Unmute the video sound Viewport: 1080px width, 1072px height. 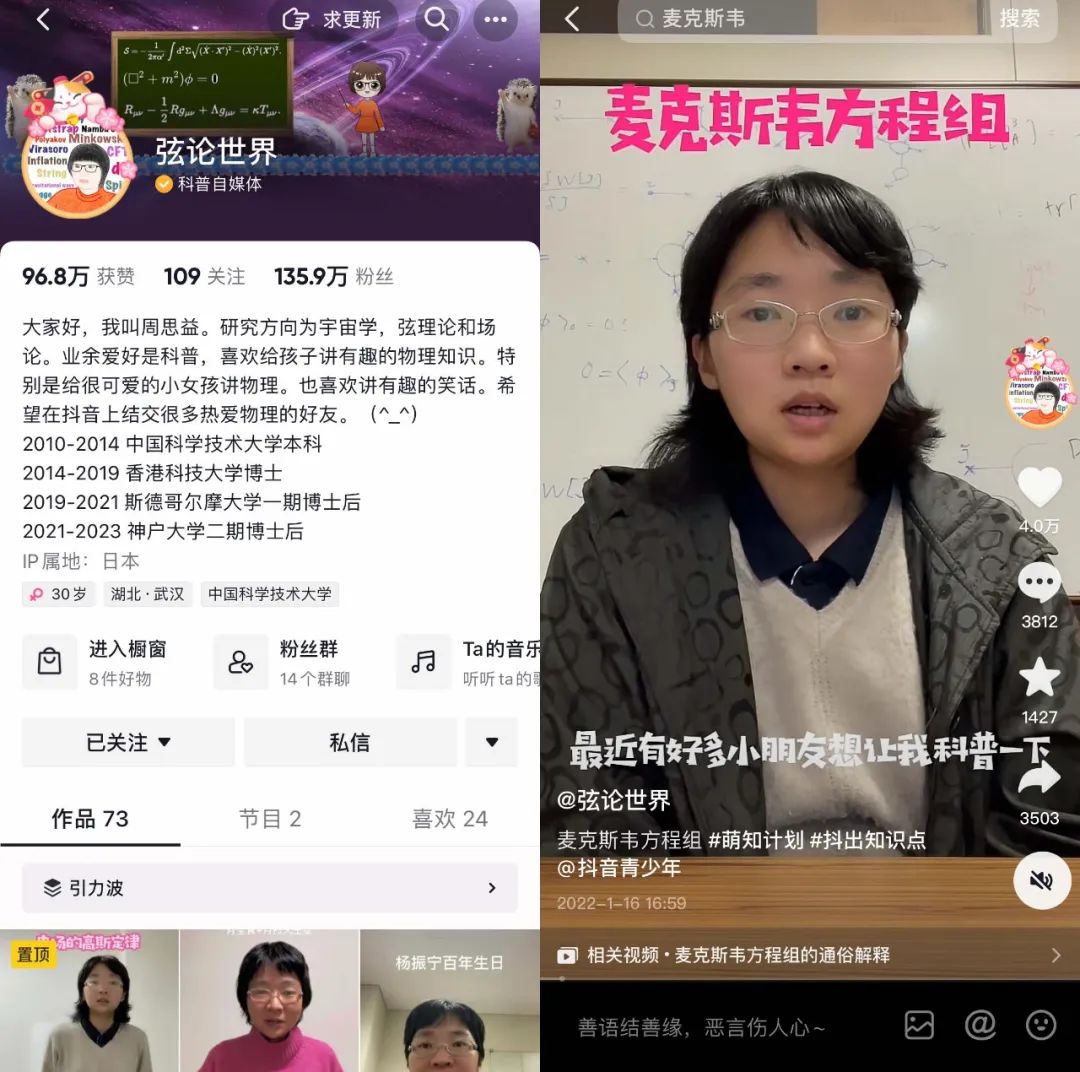(1041, 880)
